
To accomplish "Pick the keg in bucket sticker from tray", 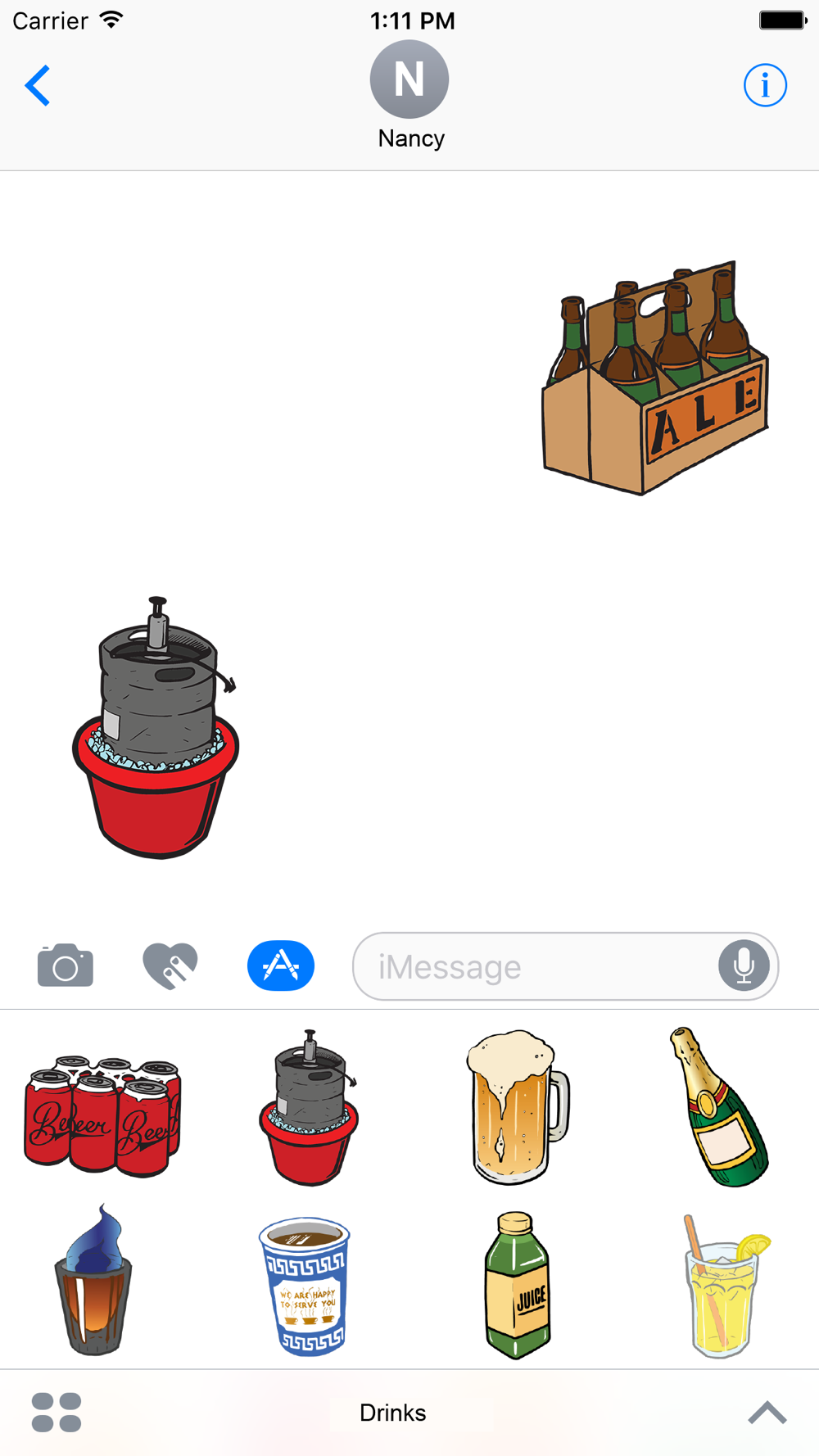I will click(309, 1107).
